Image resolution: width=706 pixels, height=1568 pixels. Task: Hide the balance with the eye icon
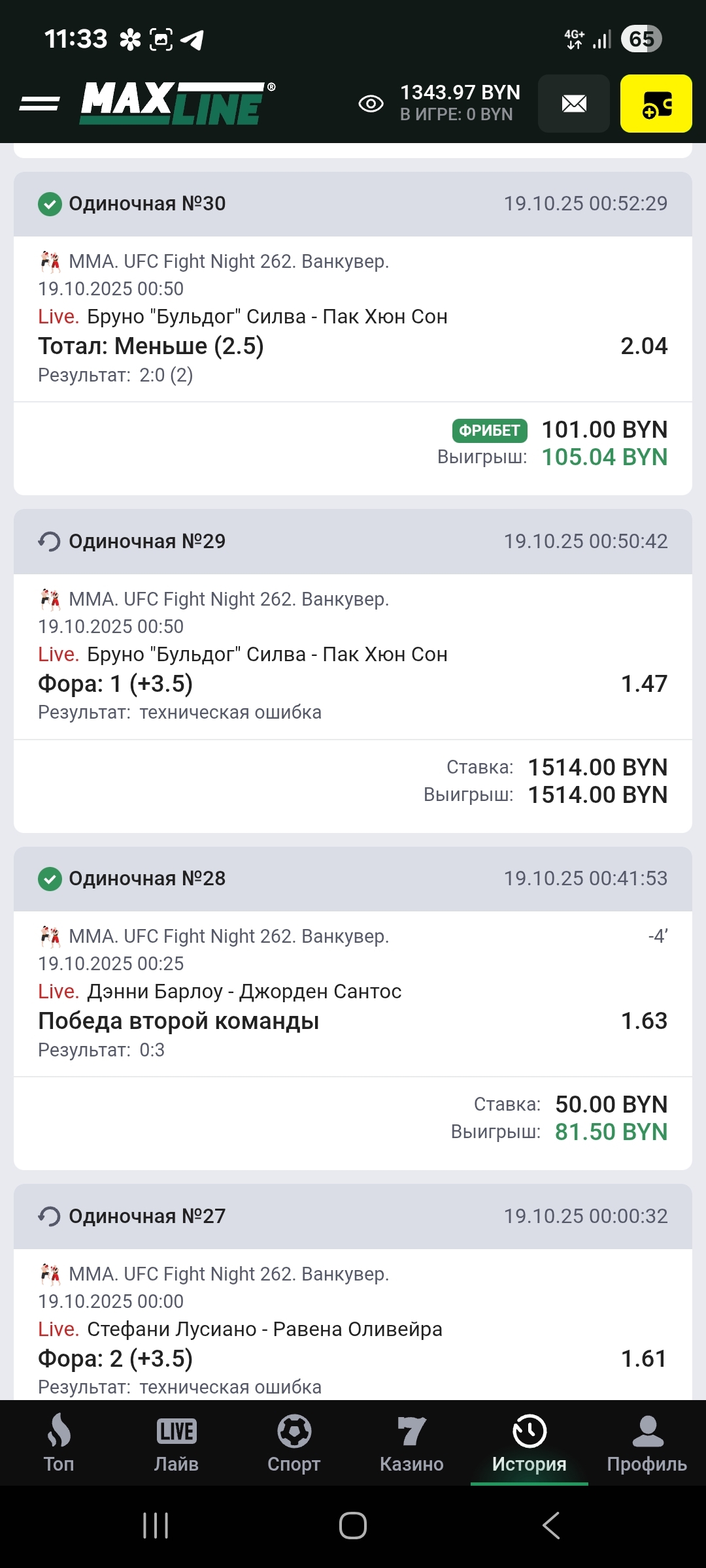tap(371, 103)
